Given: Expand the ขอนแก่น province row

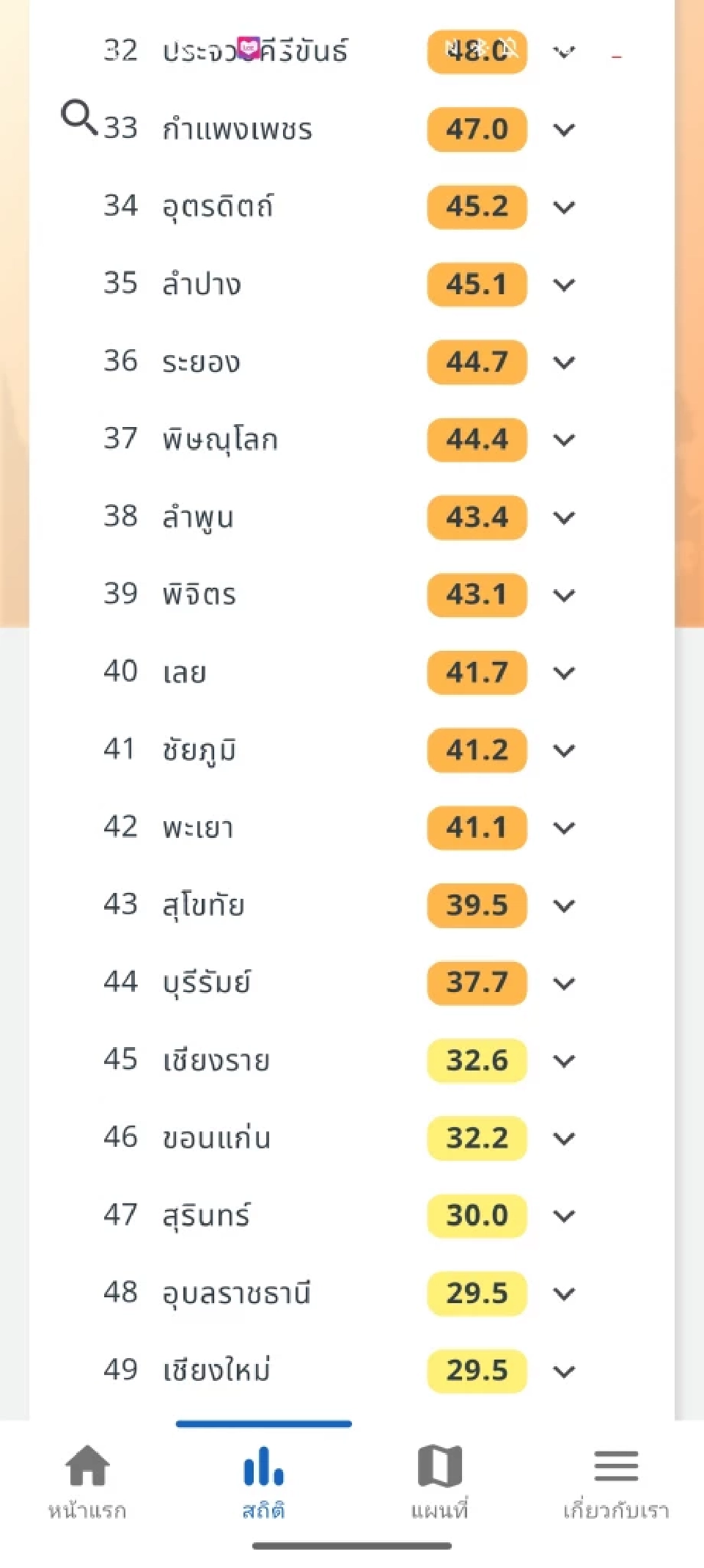Looking at the screenshot, I should (564, 1138).
